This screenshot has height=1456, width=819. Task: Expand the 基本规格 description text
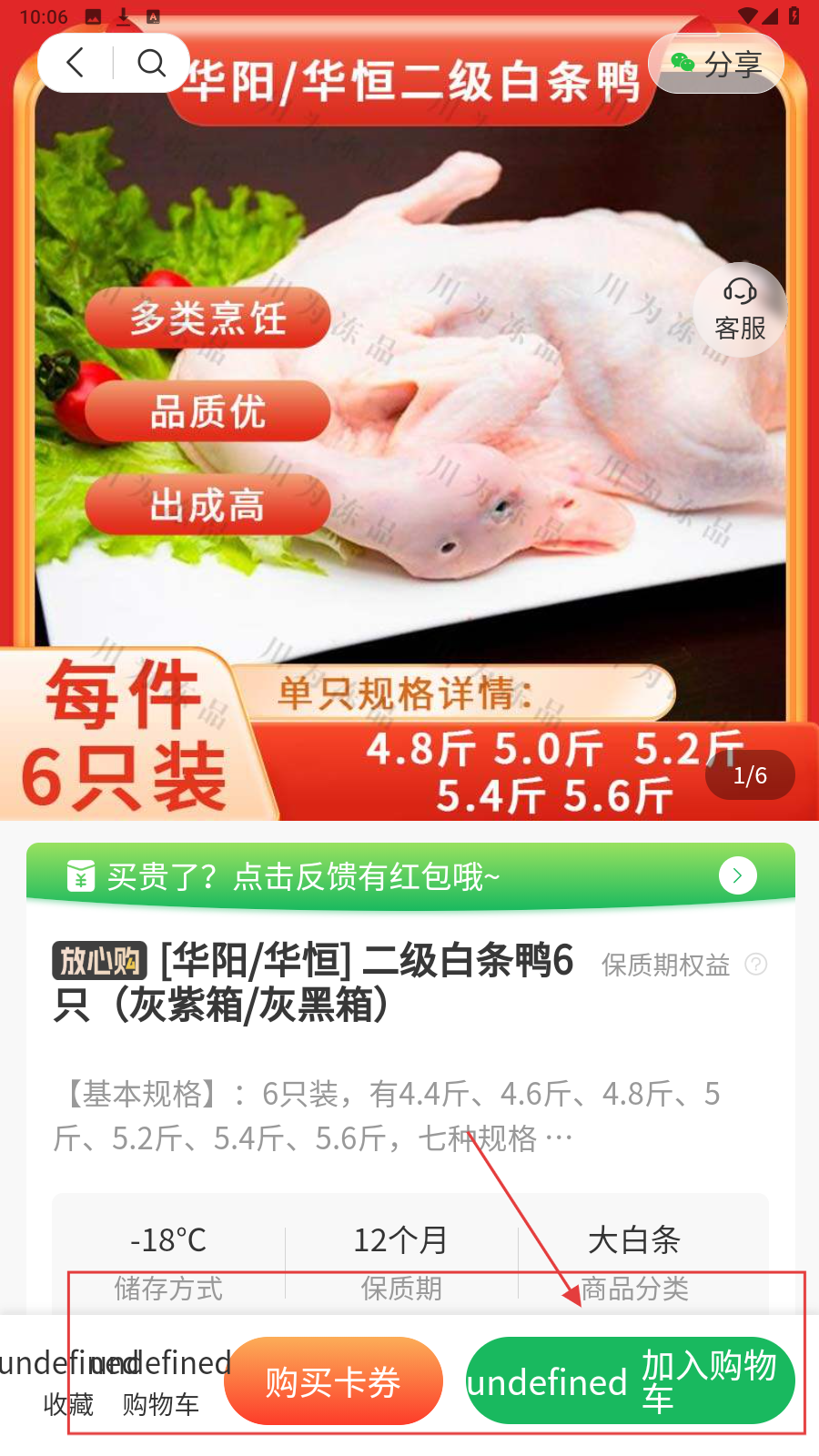(558, 1138)
